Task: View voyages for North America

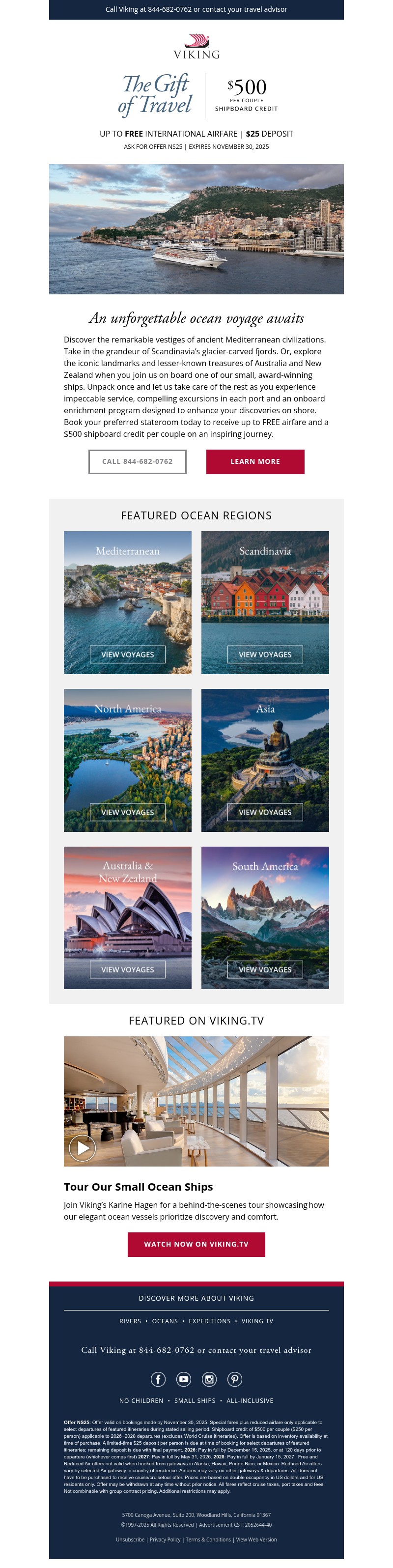Action: tap(127, 812)
